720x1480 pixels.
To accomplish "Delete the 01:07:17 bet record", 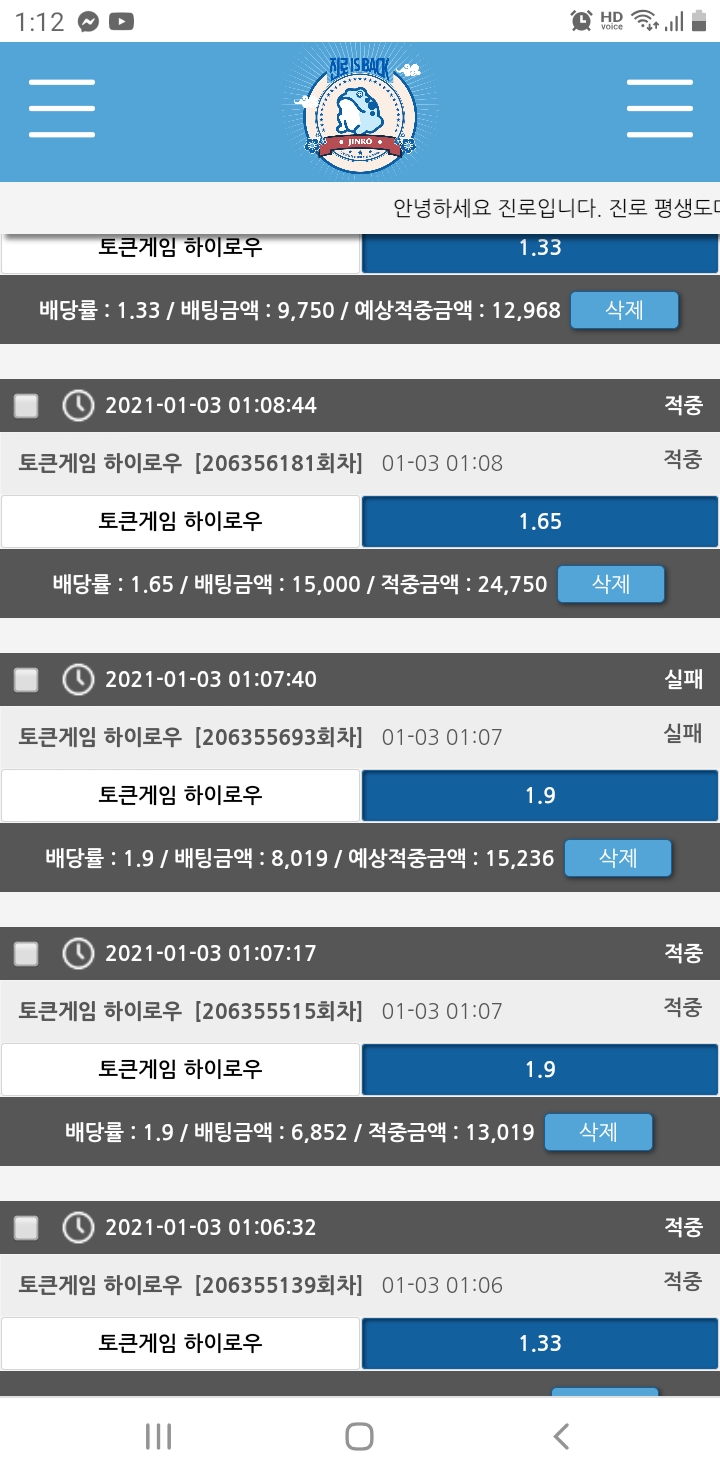I will [x=598, y=1132].
